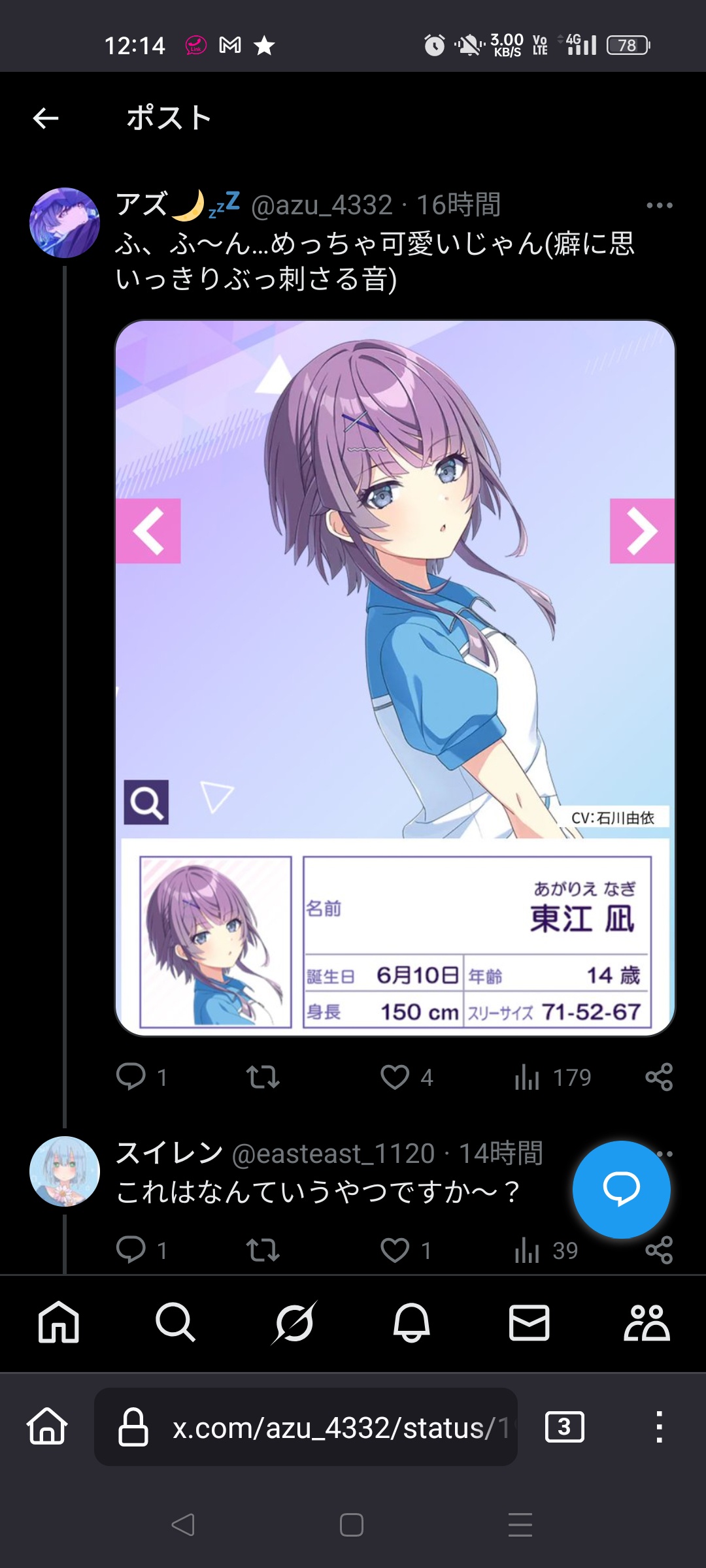Switch to the Home tab
The width and height of the screenshot is (706, 1568).
59,1323
